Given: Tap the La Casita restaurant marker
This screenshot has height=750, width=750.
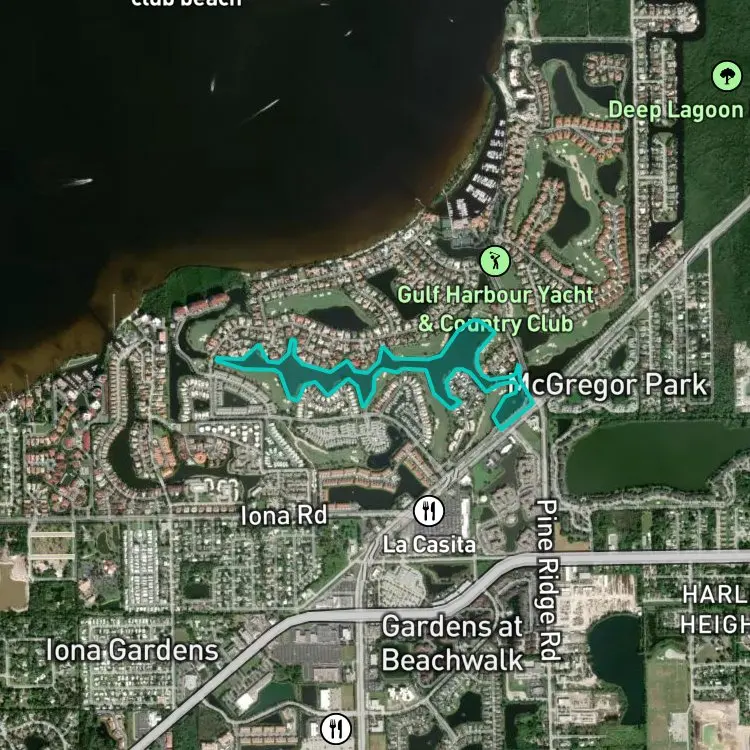Looking at the screenshot, I should coord(429,511).
